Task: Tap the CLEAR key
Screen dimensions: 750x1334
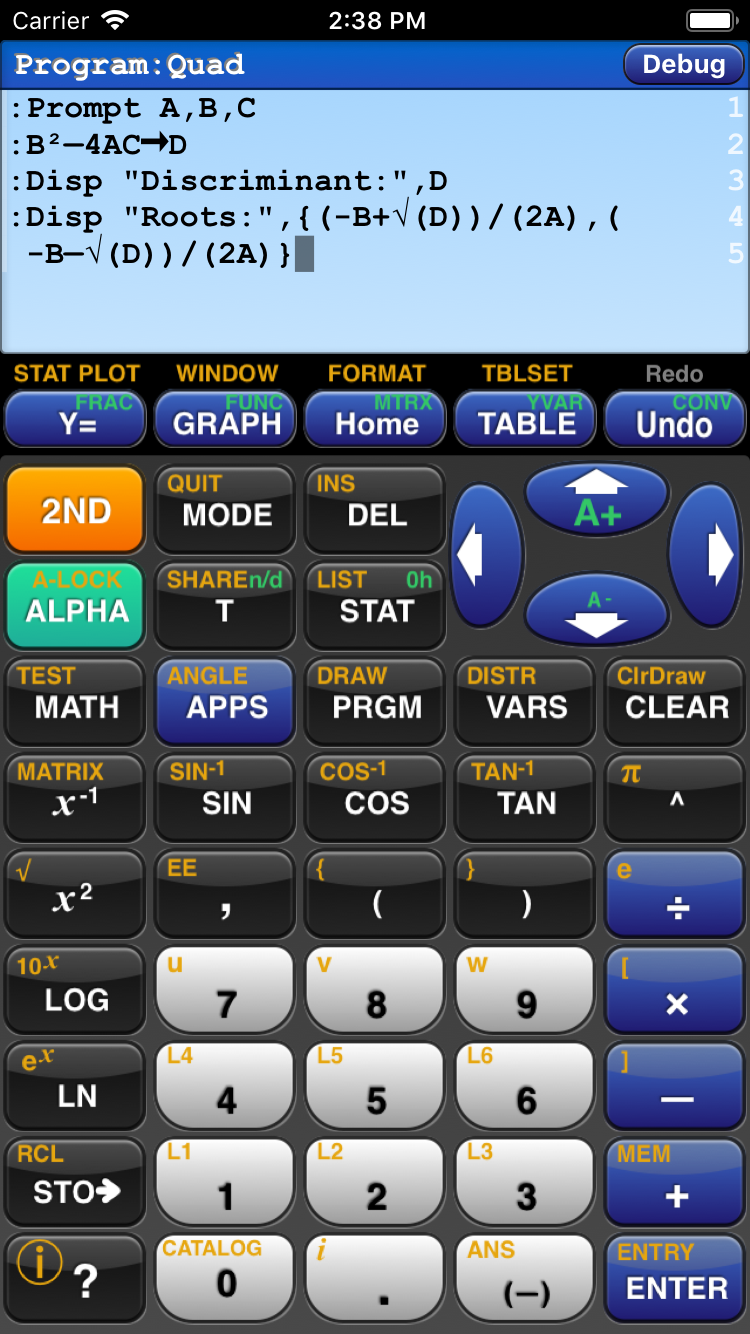Action: [x=676, y=702]
